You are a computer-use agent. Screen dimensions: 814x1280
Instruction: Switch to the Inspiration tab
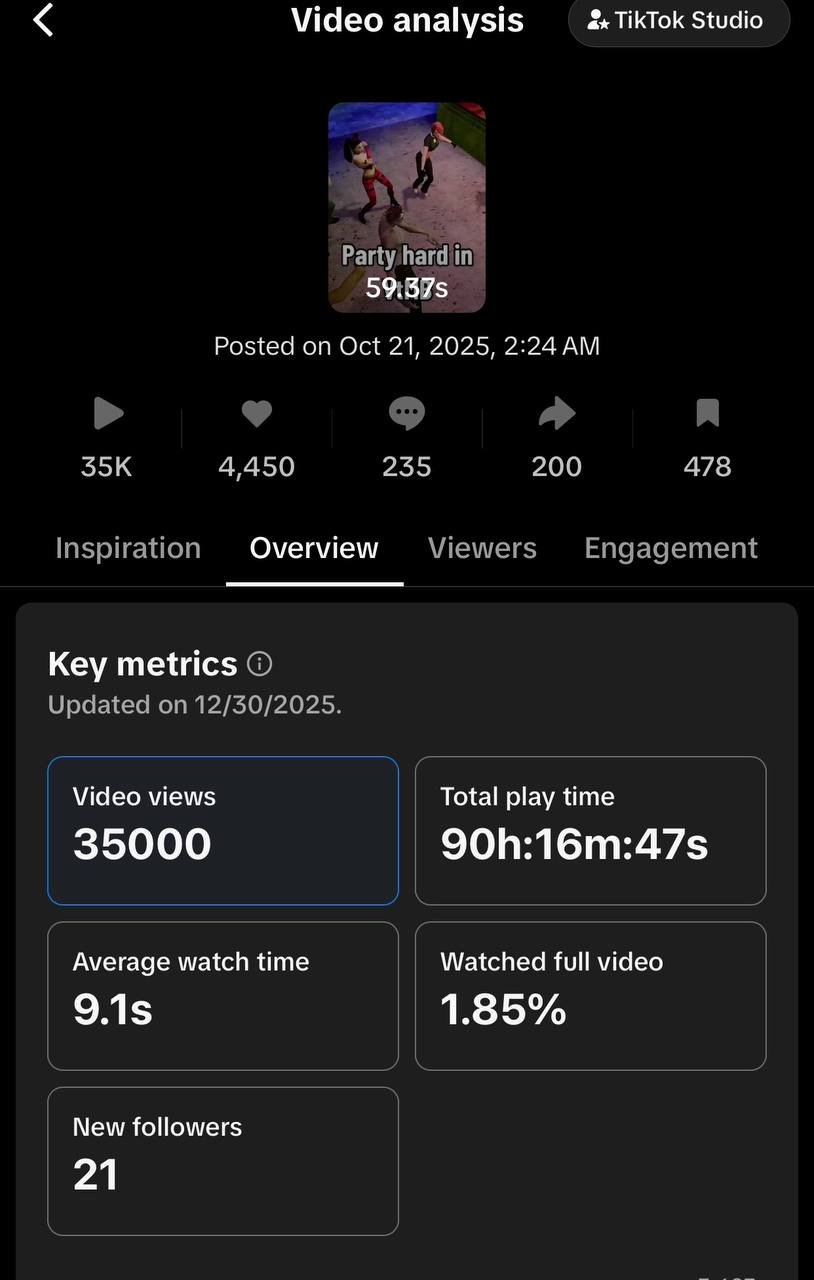pyautogui.click(x=128, y=548)
